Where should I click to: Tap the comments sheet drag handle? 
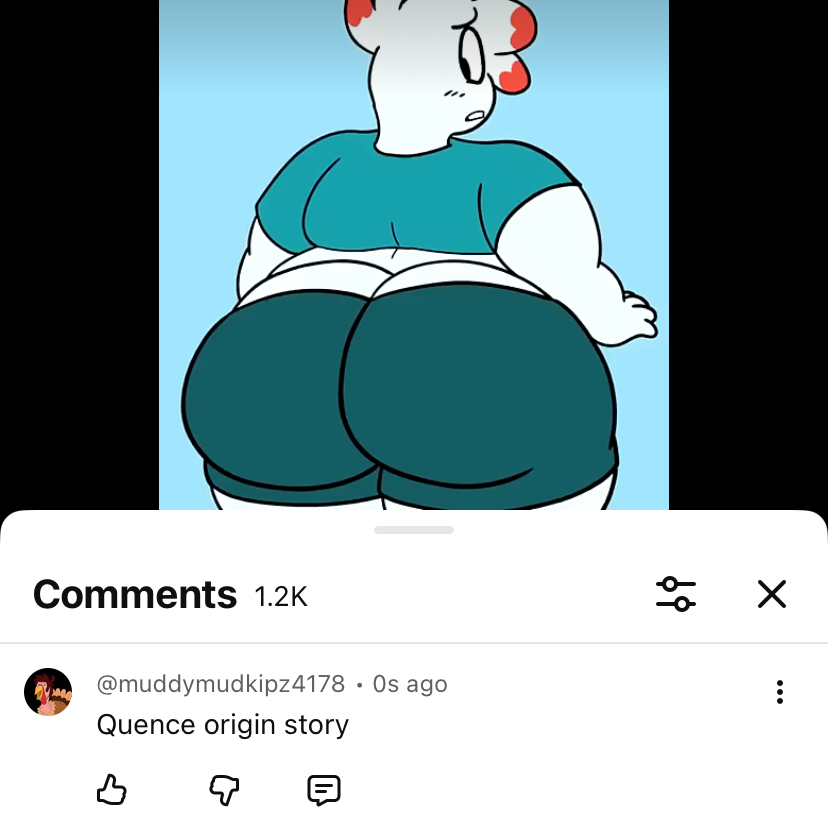pyautogui.click(x=414, y=530)
